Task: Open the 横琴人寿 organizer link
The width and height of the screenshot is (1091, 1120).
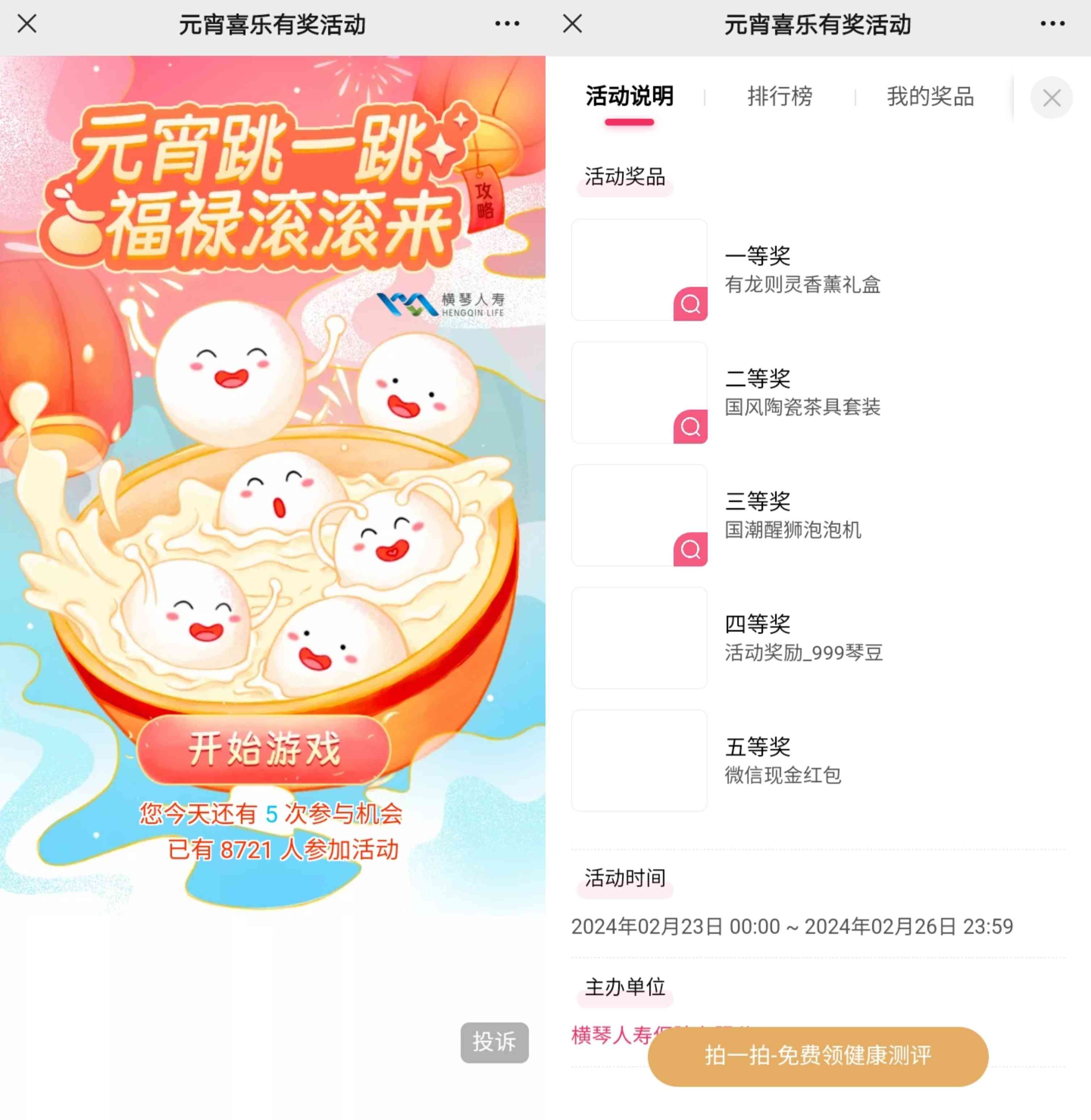Action: pos(610,1035)
